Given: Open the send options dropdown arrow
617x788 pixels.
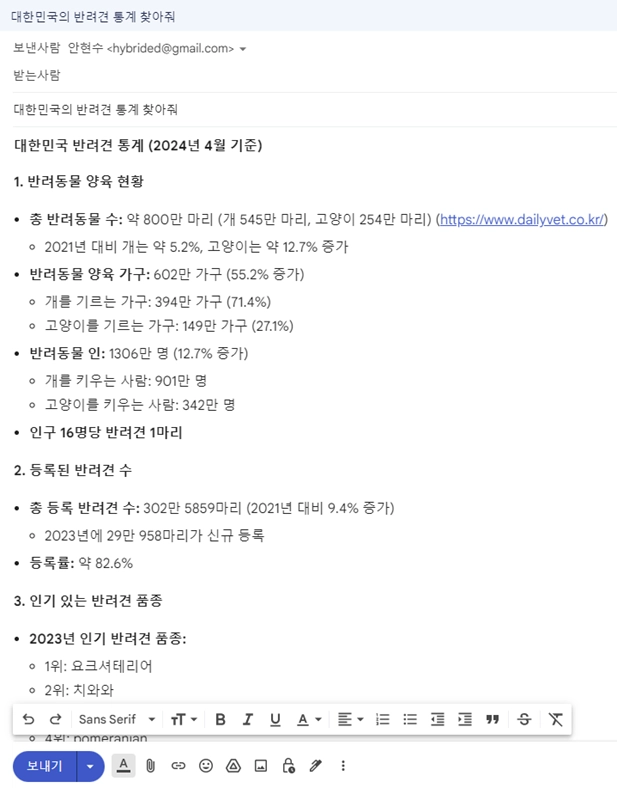Looking at the screenshot, I should point(91,766).
